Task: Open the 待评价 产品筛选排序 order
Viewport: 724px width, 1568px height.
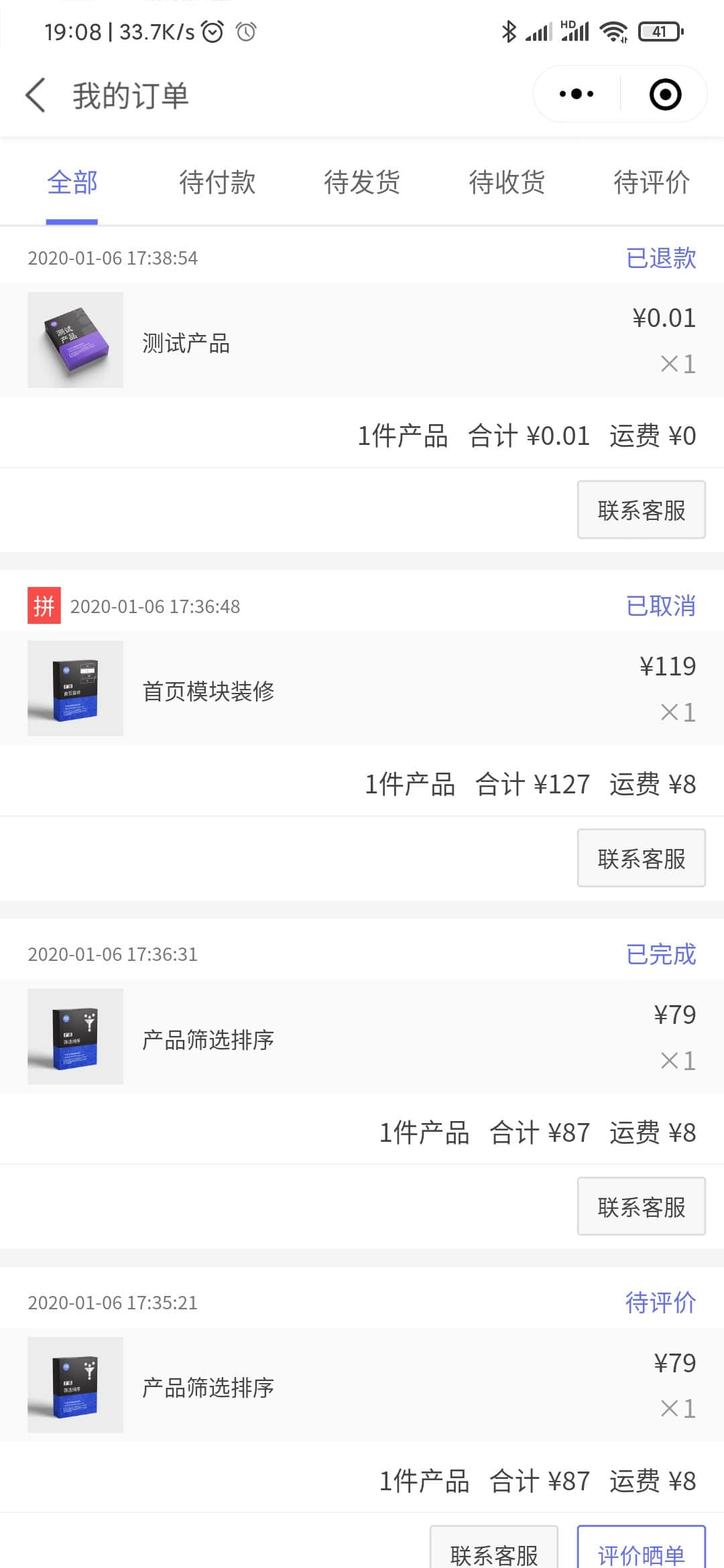Action: tap(362, 1386)
